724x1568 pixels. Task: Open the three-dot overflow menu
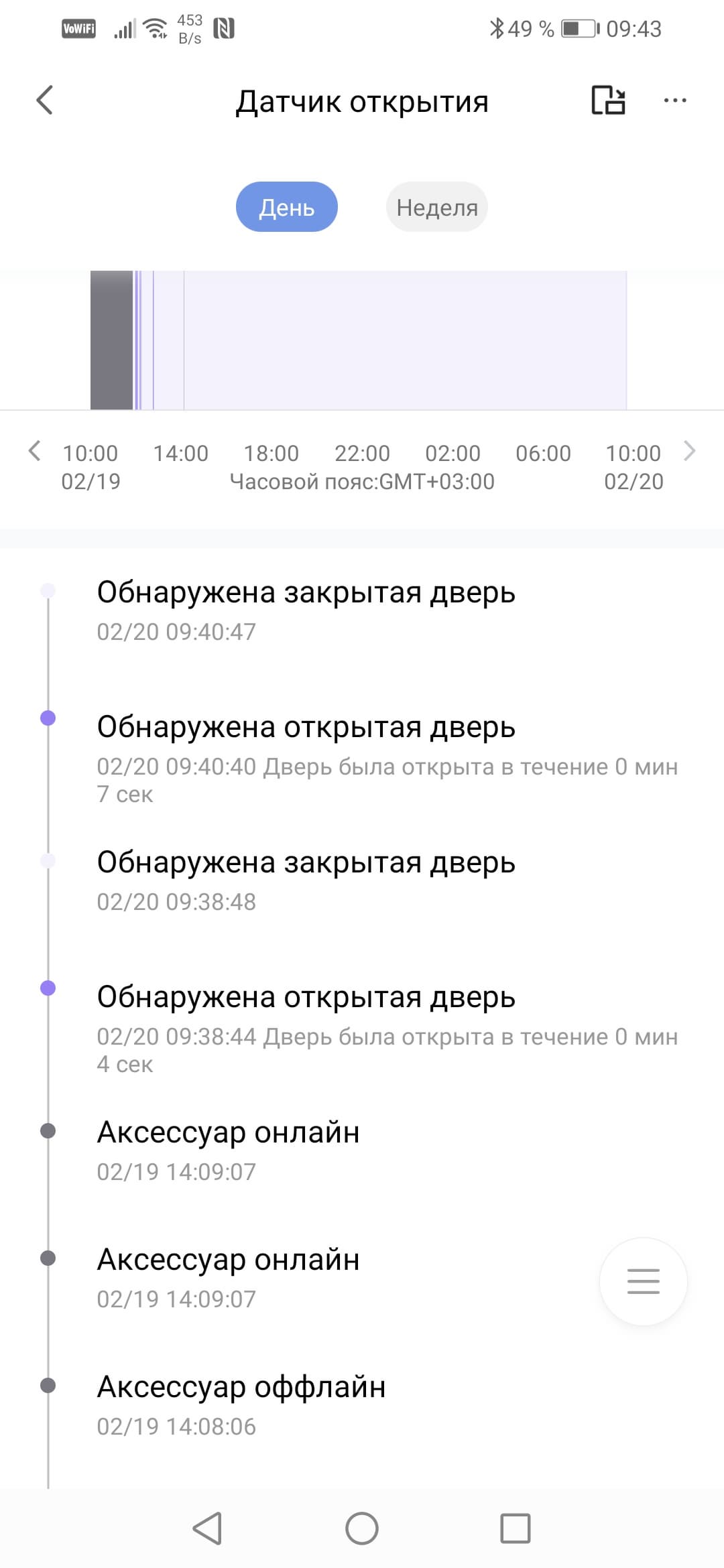click(674, 101)
